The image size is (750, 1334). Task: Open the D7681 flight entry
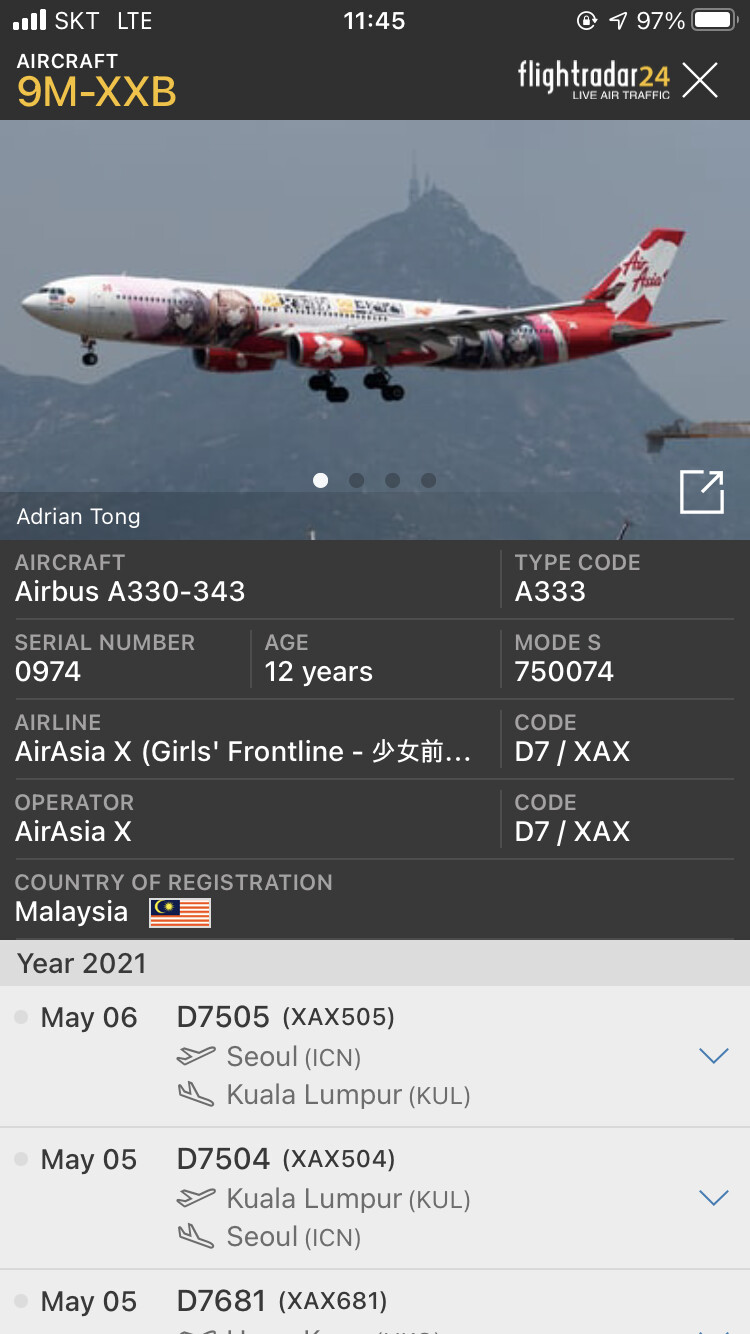point(374,1304)
